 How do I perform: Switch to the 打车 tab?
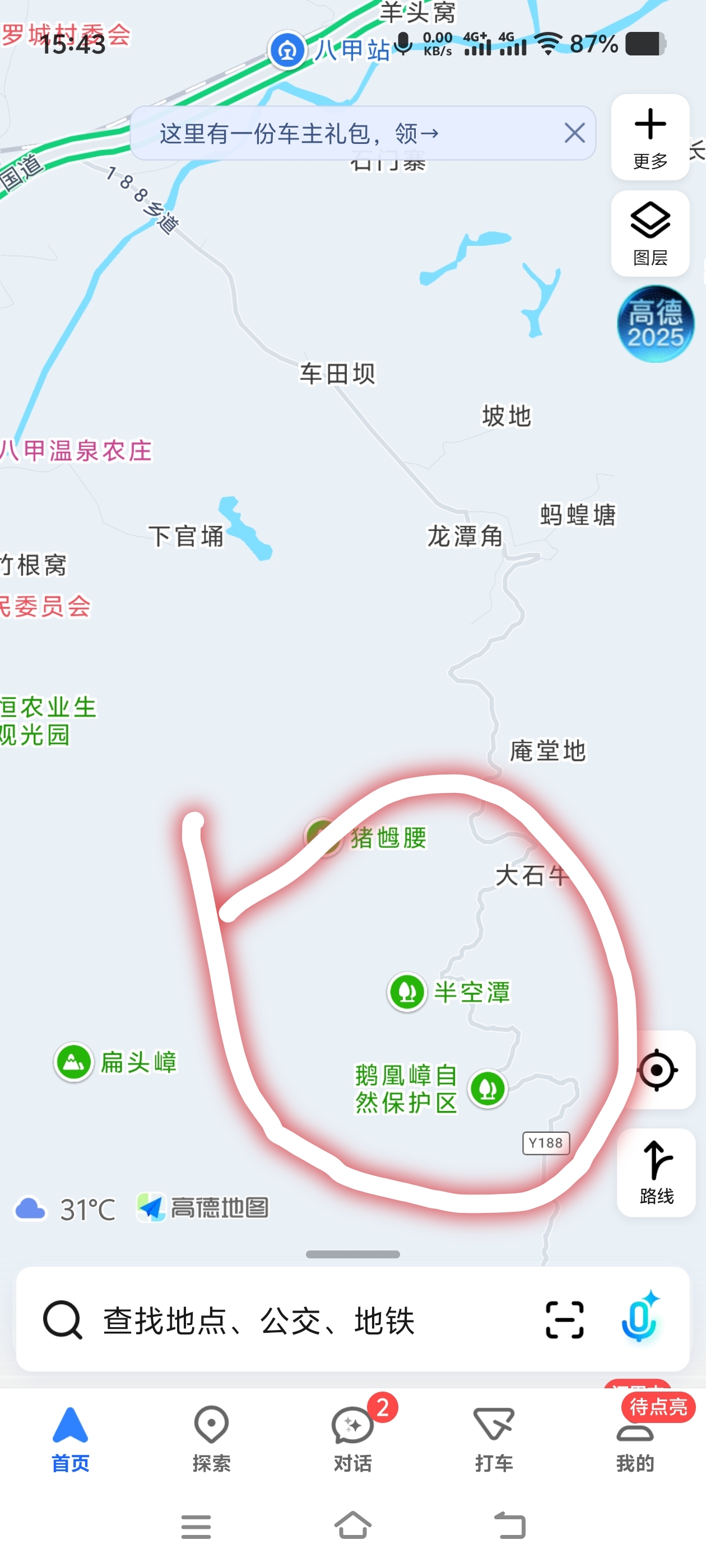(x=494, y=1438)
